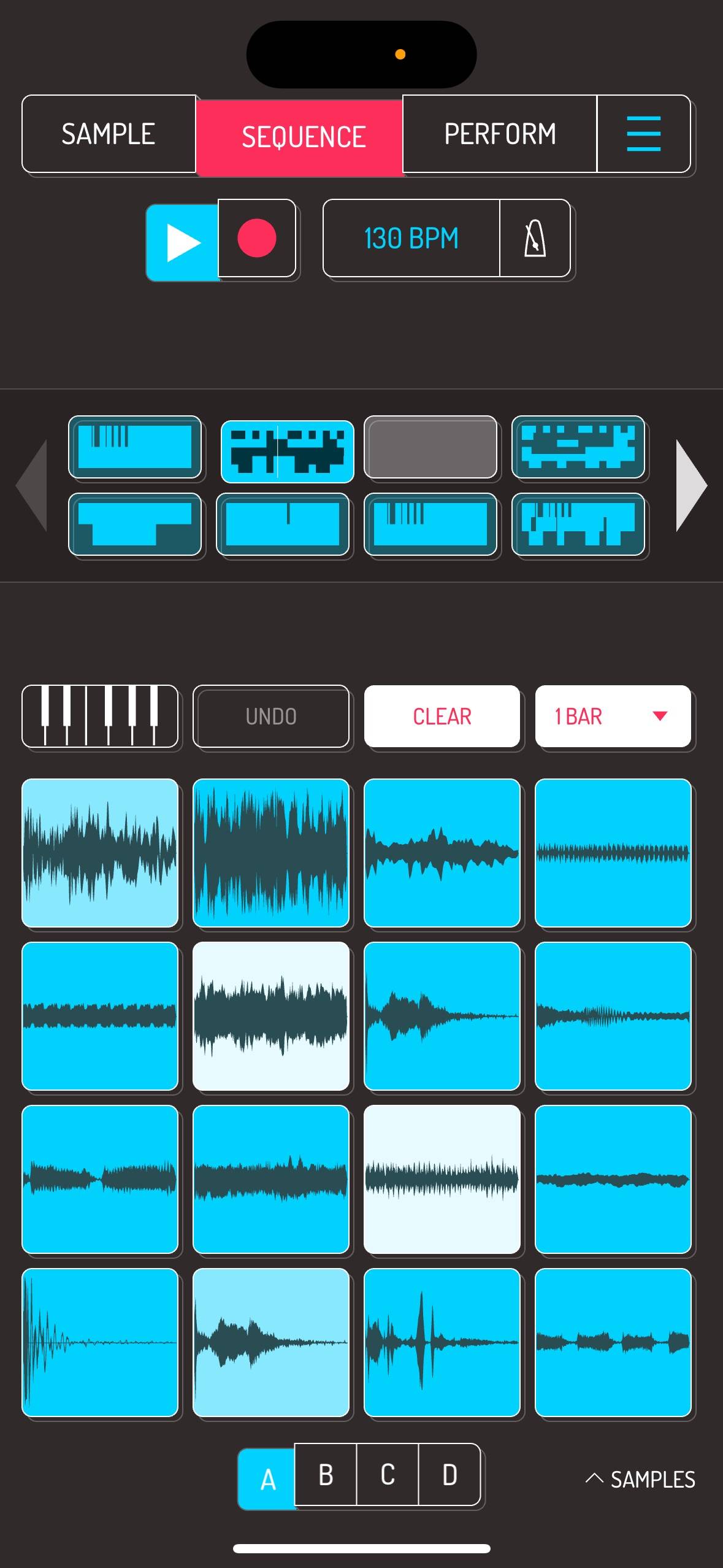Select pad bank C

[388, 1475]
